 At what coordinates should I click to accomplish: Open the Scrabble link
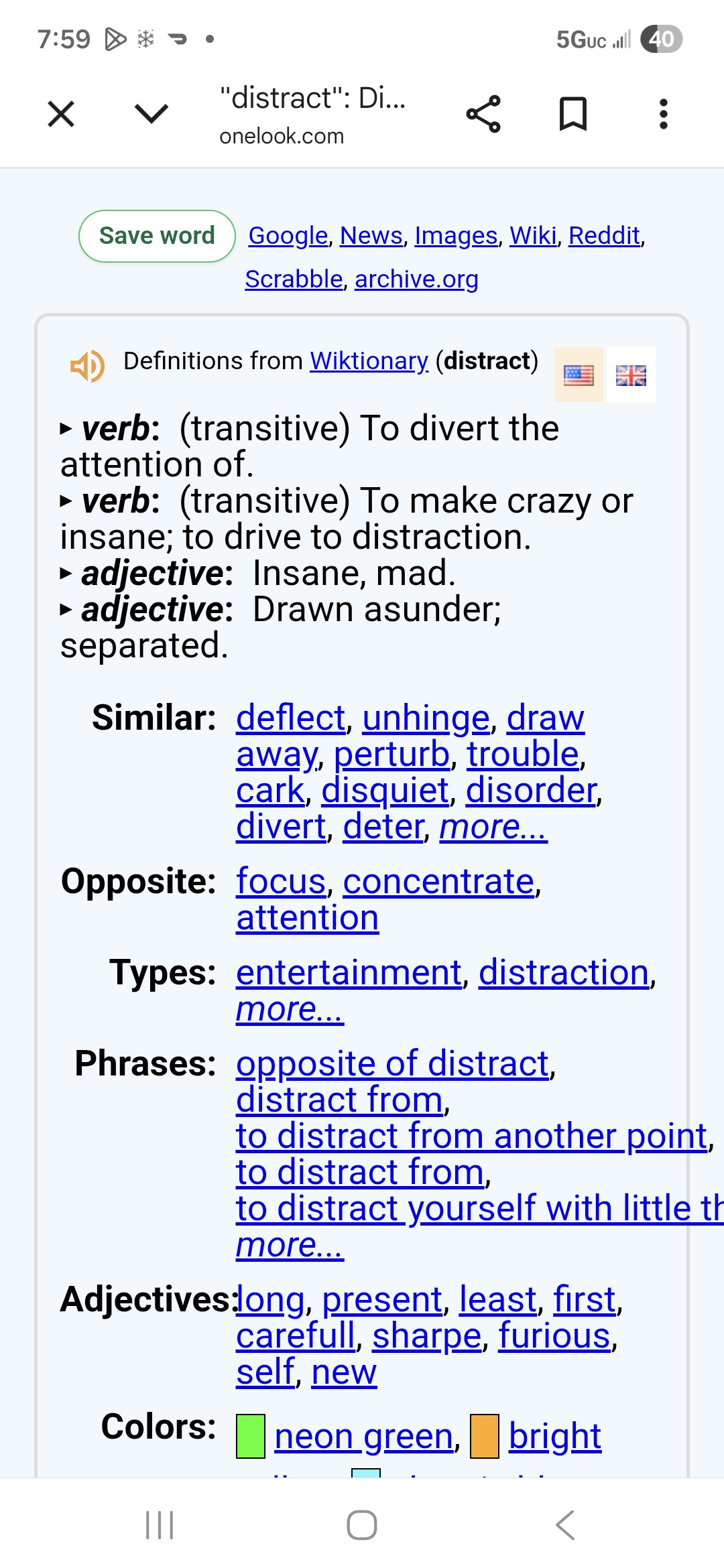pos(294,279)
